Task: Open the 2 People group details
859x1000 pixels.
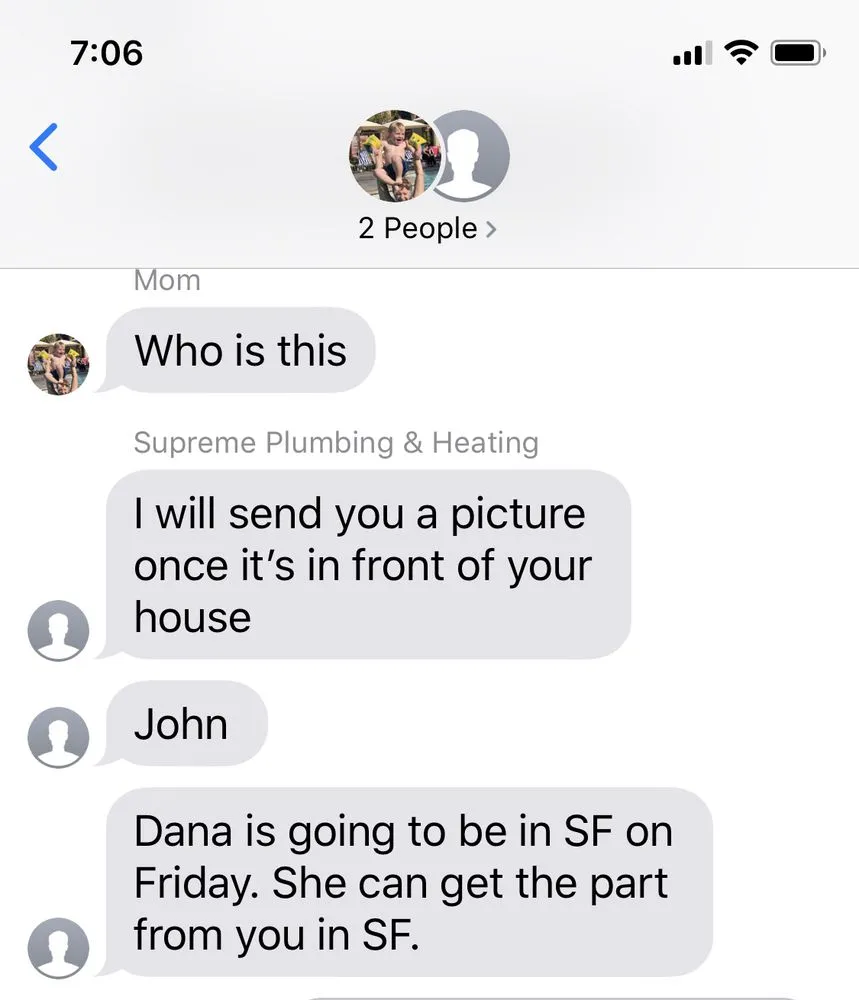Action: click(427, 229)
